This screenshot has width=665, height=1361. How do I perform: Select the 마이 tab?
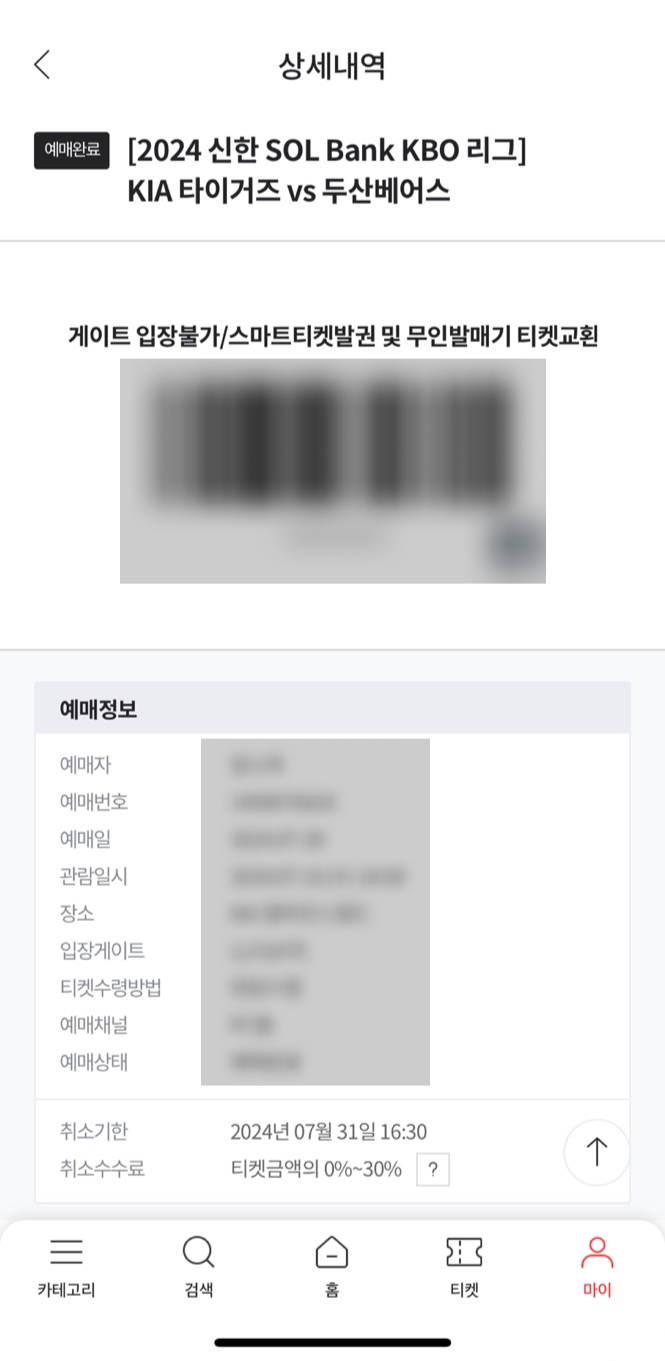[x=597, y=1267]
